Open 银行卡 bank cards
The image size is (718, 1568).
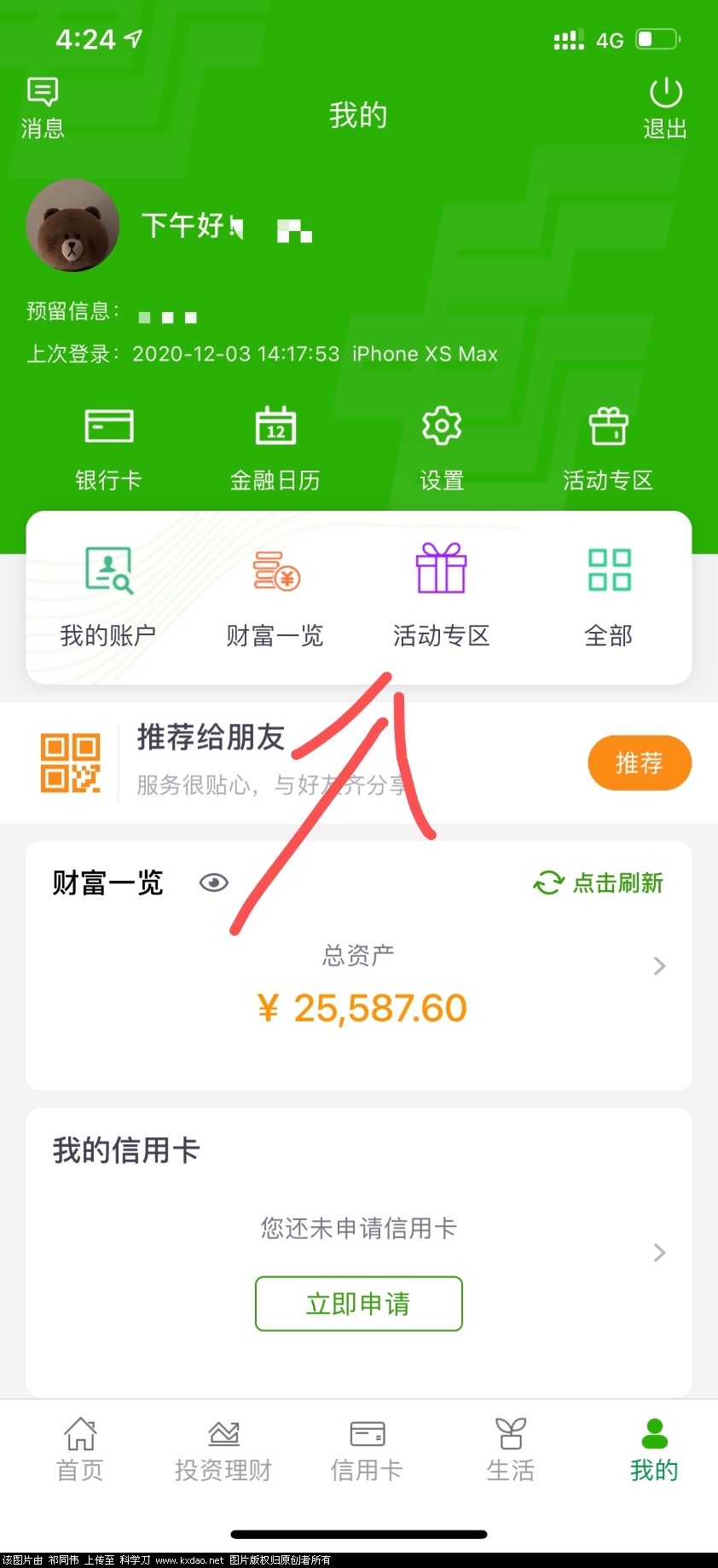pos(108,448)
